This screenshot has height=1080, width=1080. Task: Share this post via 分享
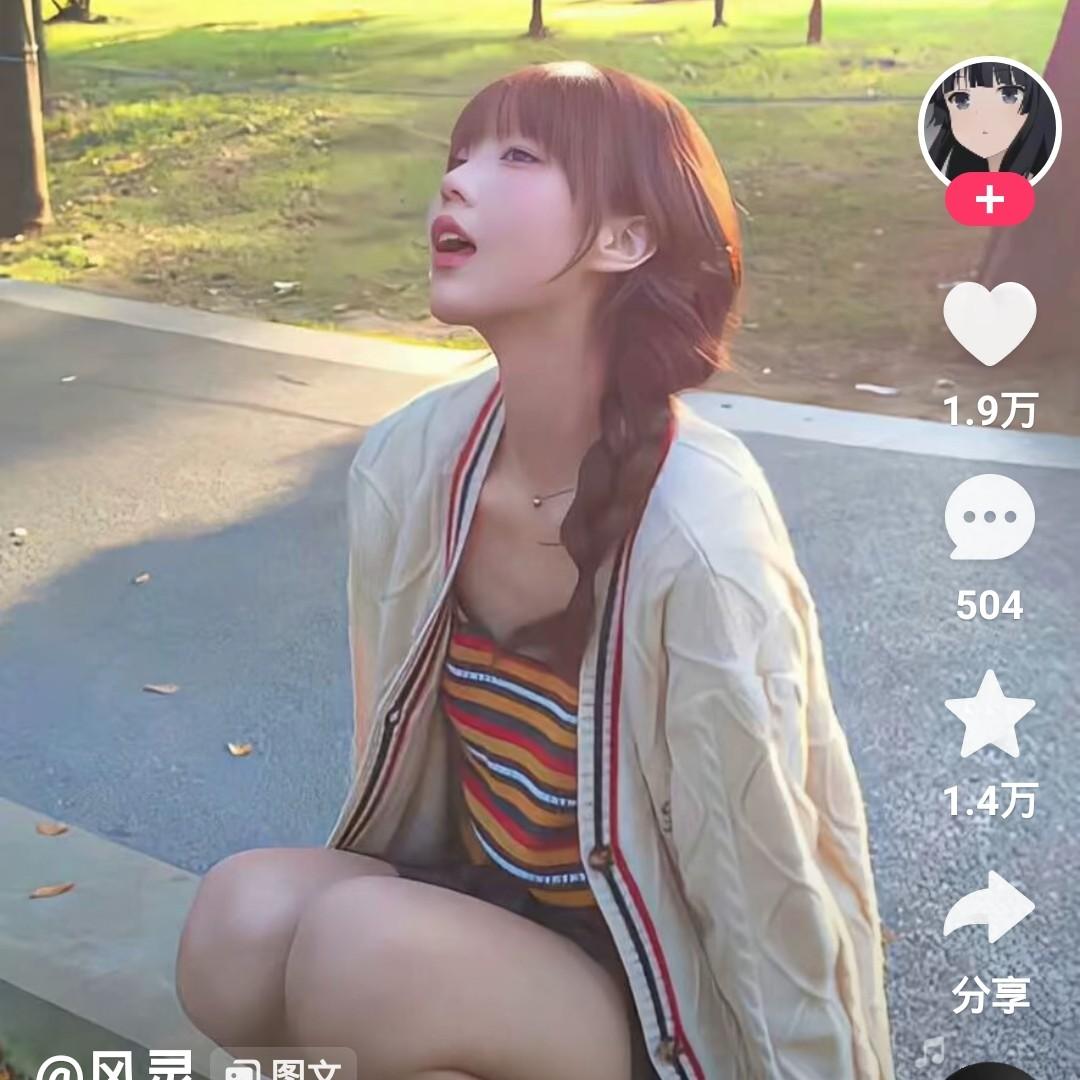(989, 910)
